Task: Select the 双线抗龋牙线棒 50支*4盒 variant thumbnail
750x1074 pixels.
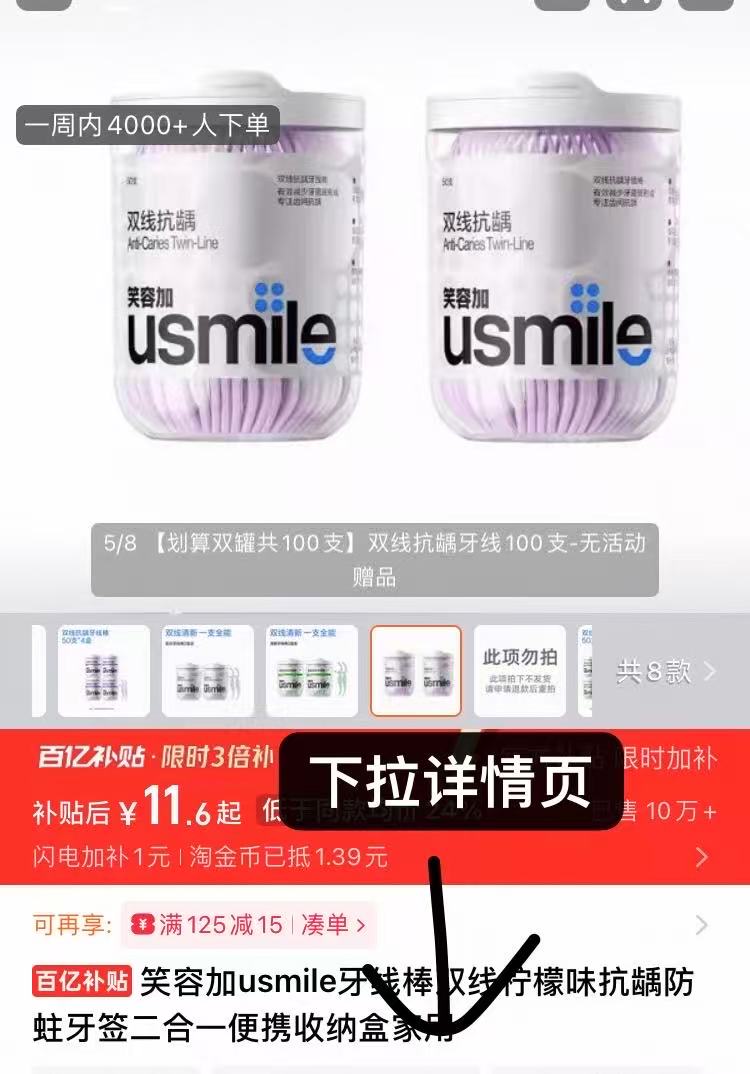Action: (104, 671)
